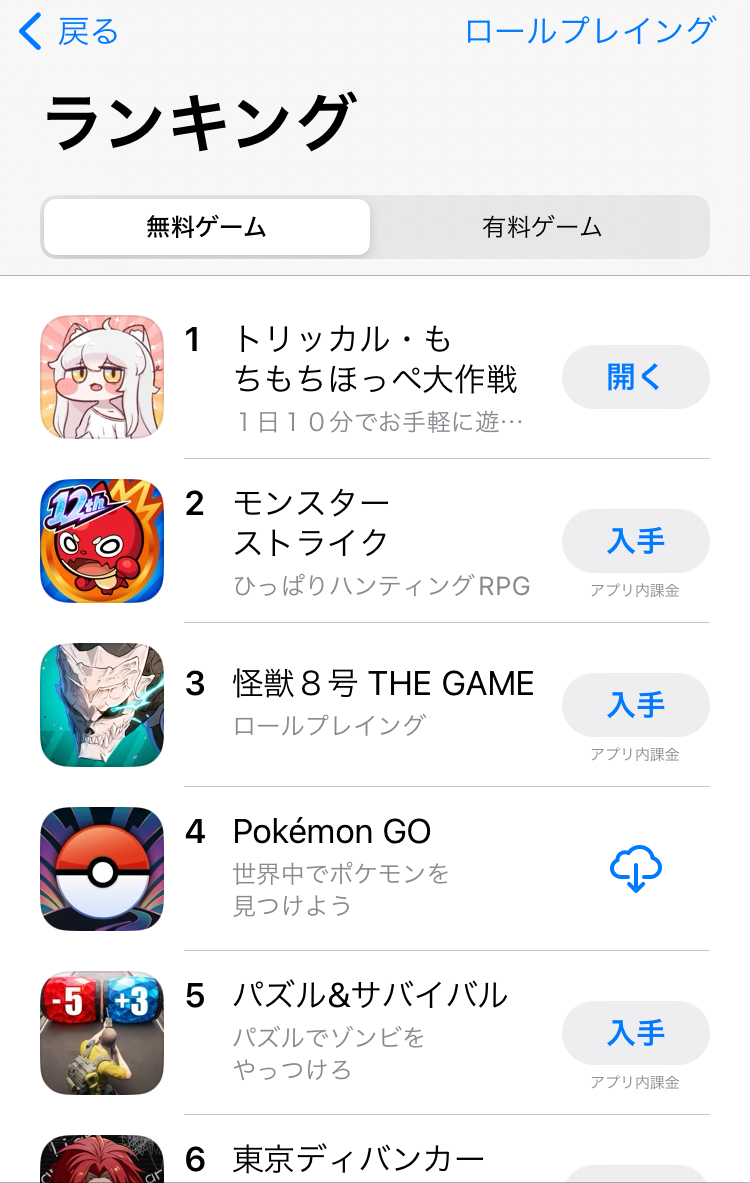The height and width of the screenshot is (1183, 750).
Task: Get モンスターストライク with 入手
Action: [635, 541]
